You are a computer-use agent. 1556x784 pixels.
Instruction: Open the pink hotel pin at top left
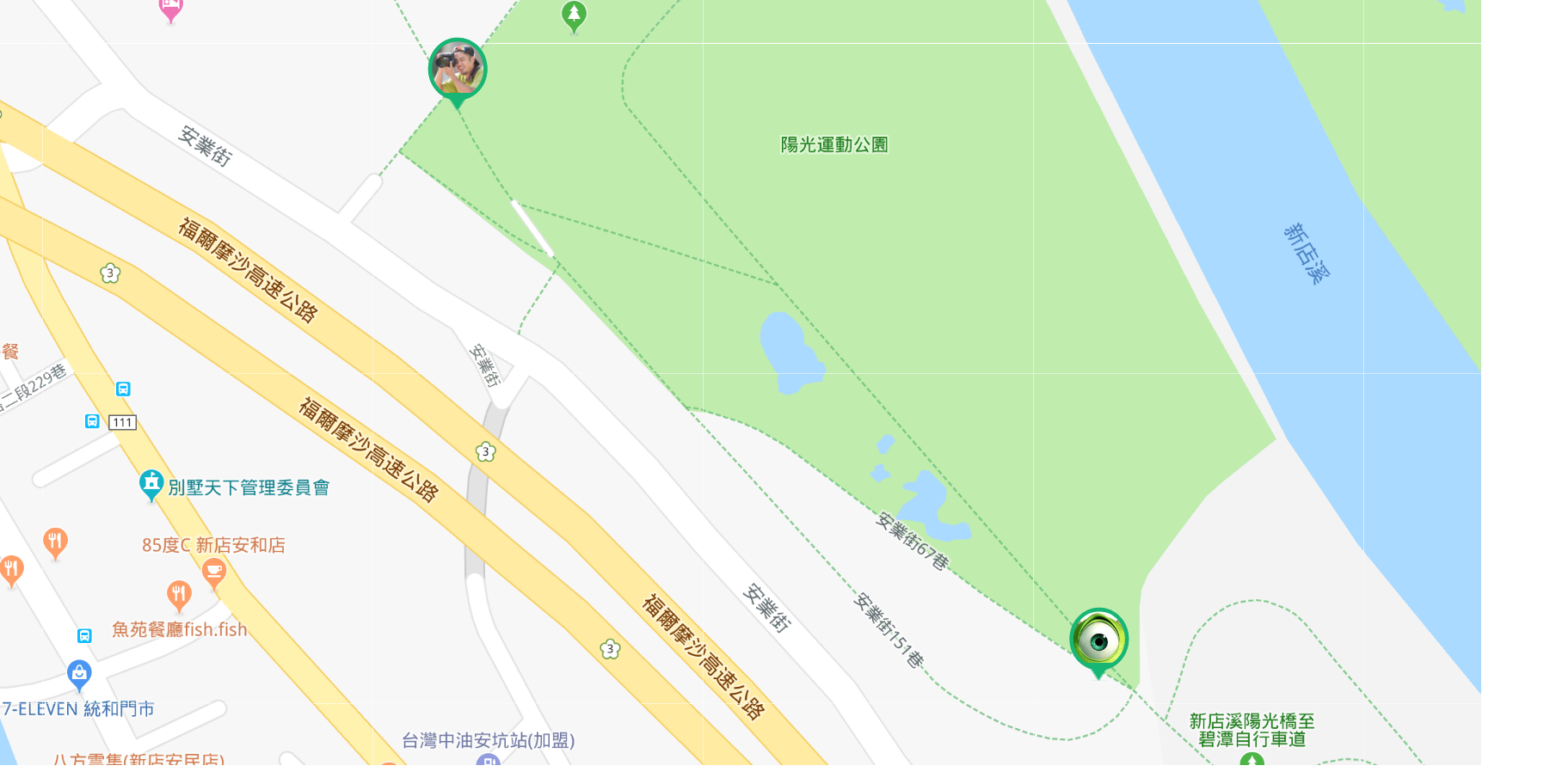click(170, 9)
